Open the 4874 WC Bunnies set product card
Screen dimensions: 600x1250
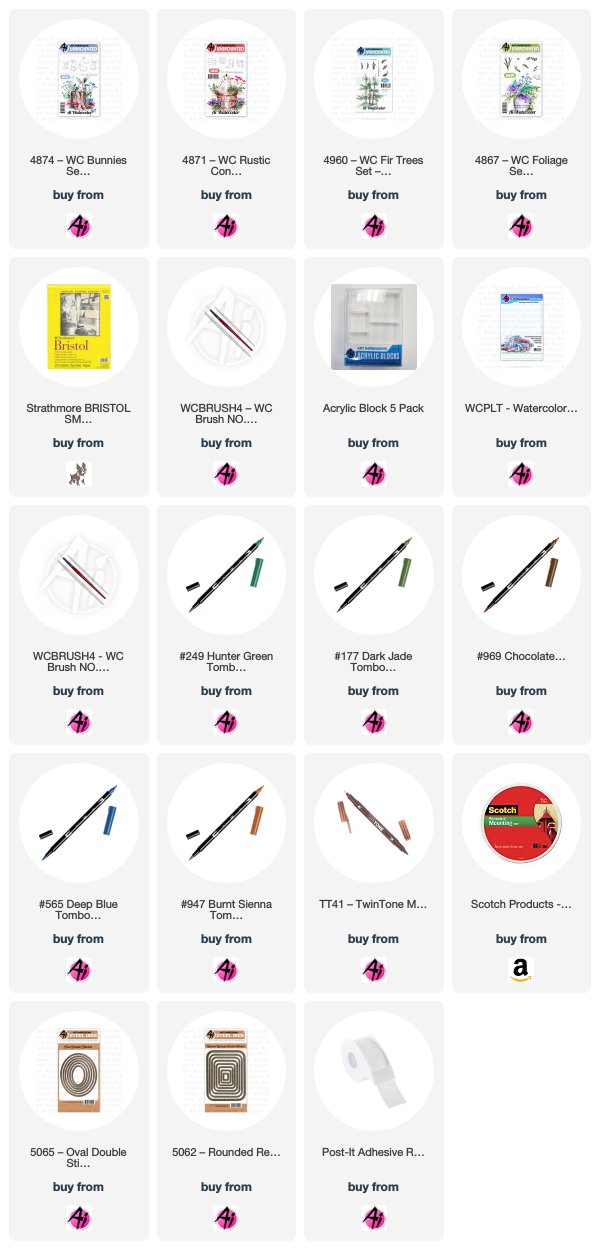(x=78, y=129)
